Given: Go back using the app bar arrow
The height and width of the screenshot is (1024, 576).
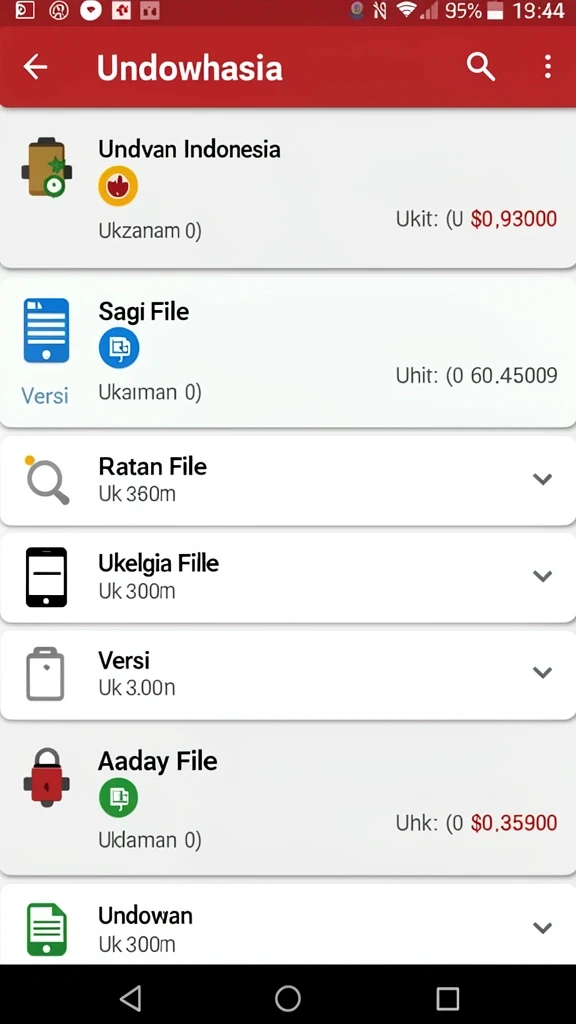Looking at the screenshot, I should point(35,67).
